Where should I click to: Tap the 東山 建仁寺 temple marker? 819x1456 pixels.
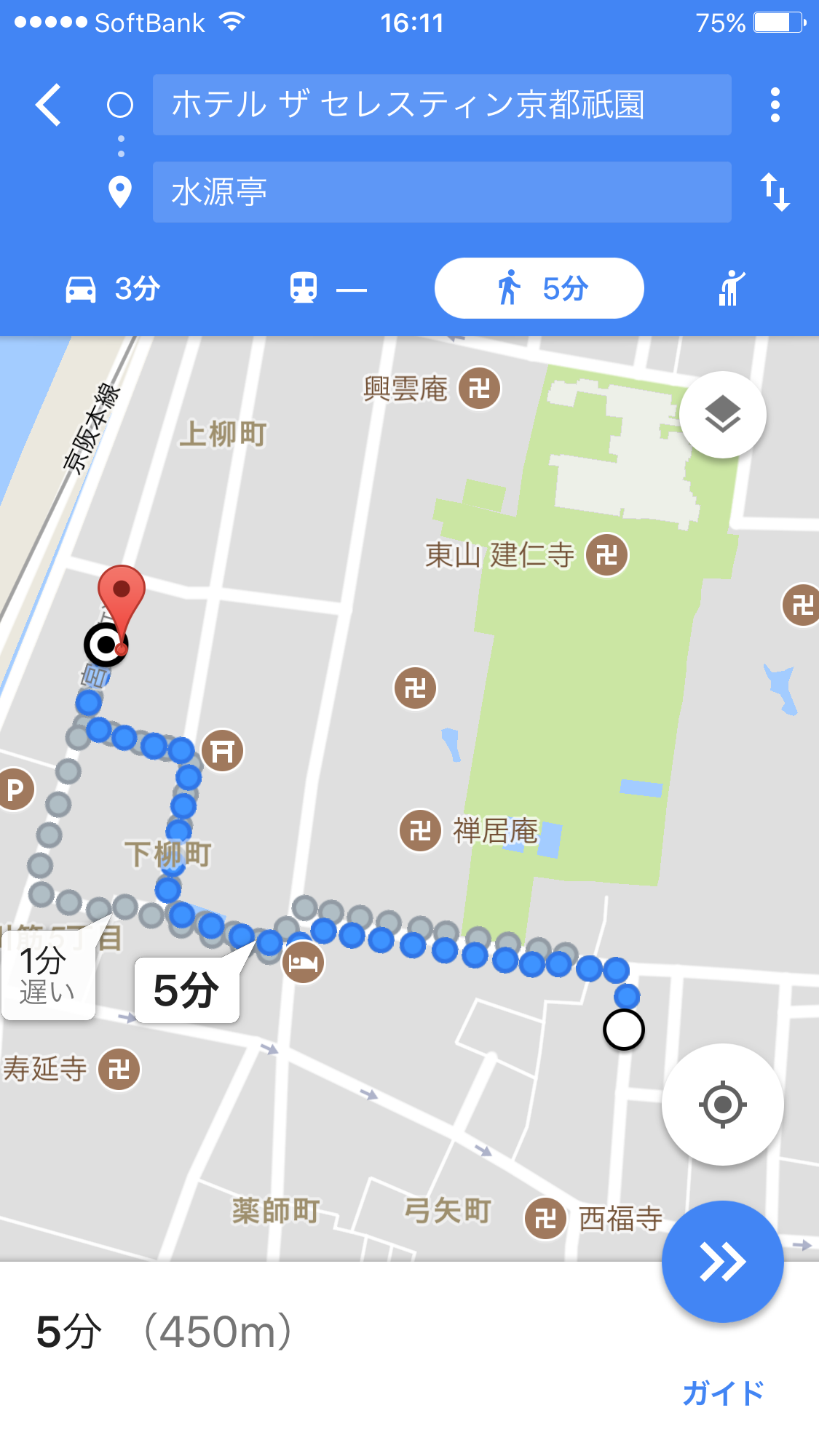click(x=606, y=554)
